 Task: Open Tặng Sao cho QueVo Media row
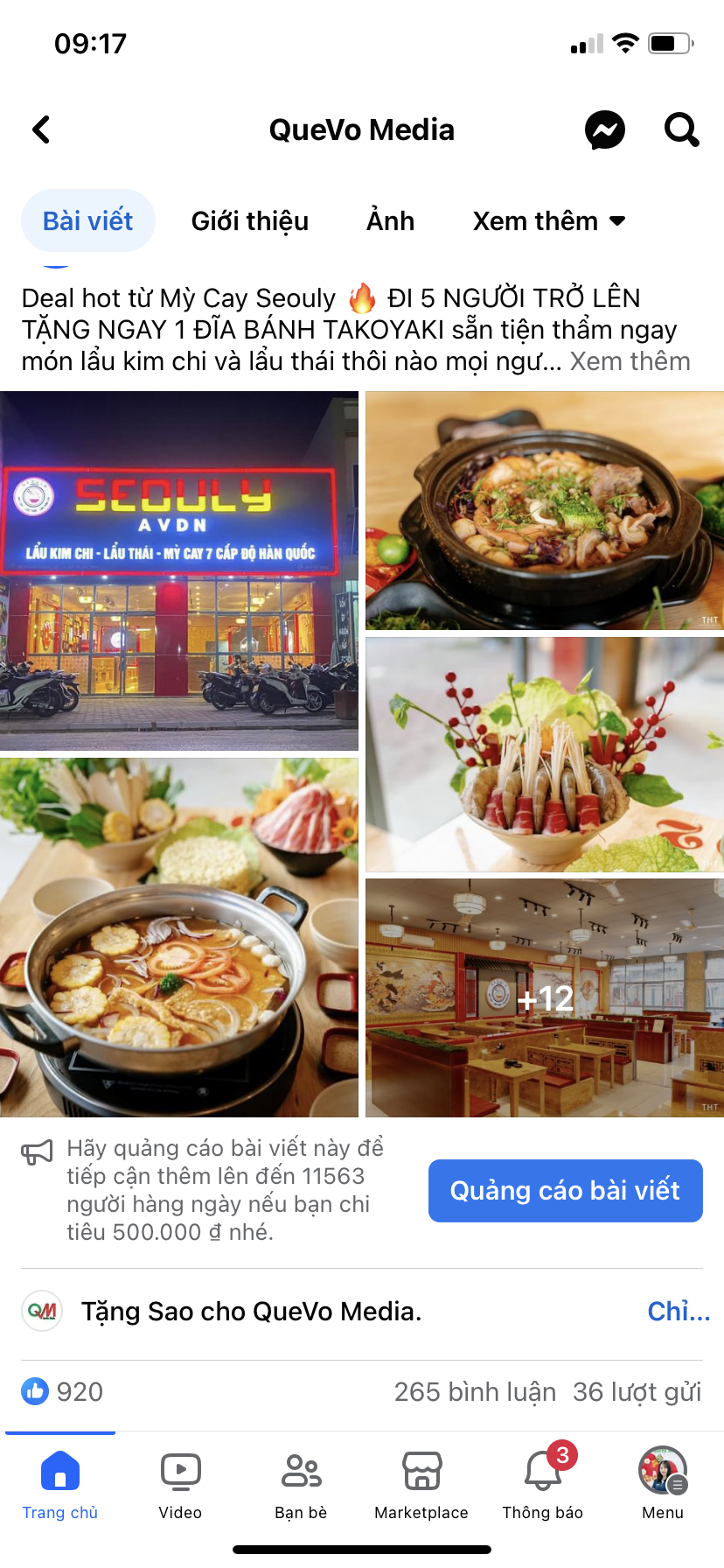(x=362, y=1312)
